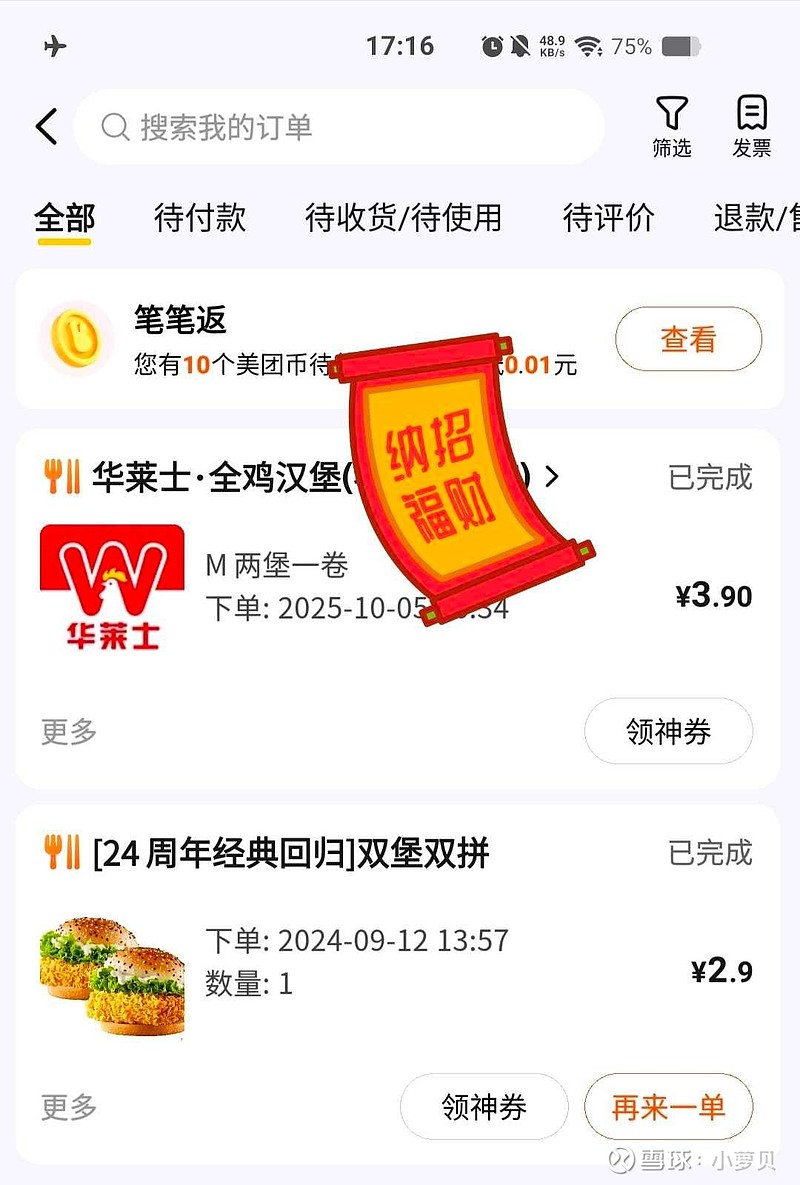Switch to the 待付款 tab

pos(200,217)
